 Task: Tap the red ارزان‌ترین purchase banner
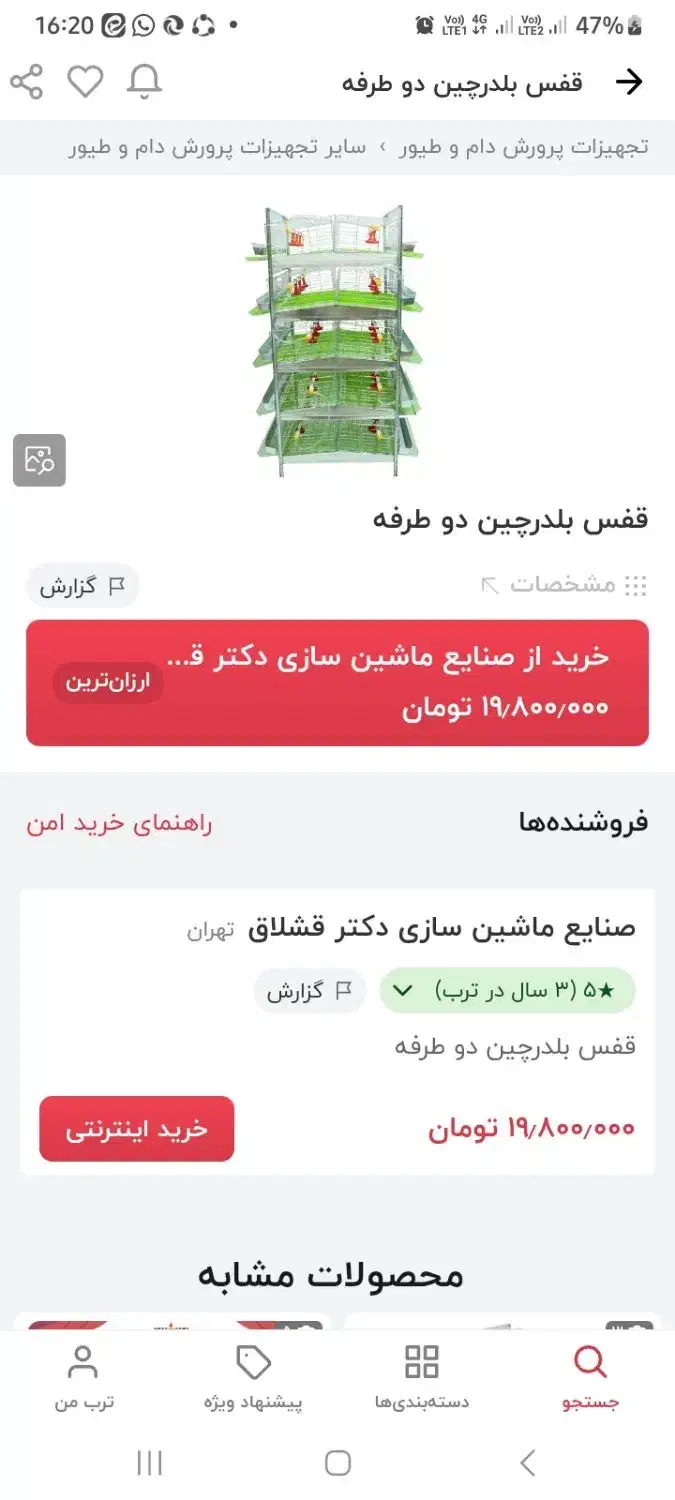pos(337,683)
